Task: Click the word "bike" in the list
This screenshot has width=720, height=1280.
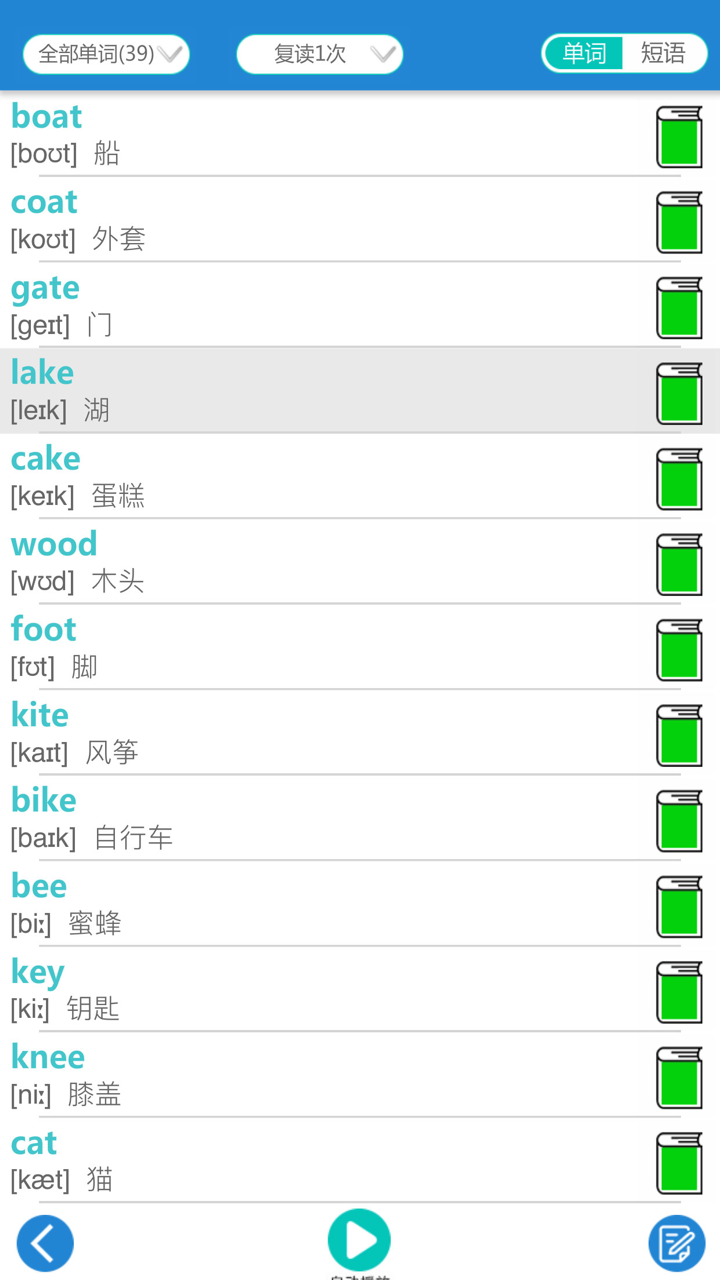Action: pos(43,800)
